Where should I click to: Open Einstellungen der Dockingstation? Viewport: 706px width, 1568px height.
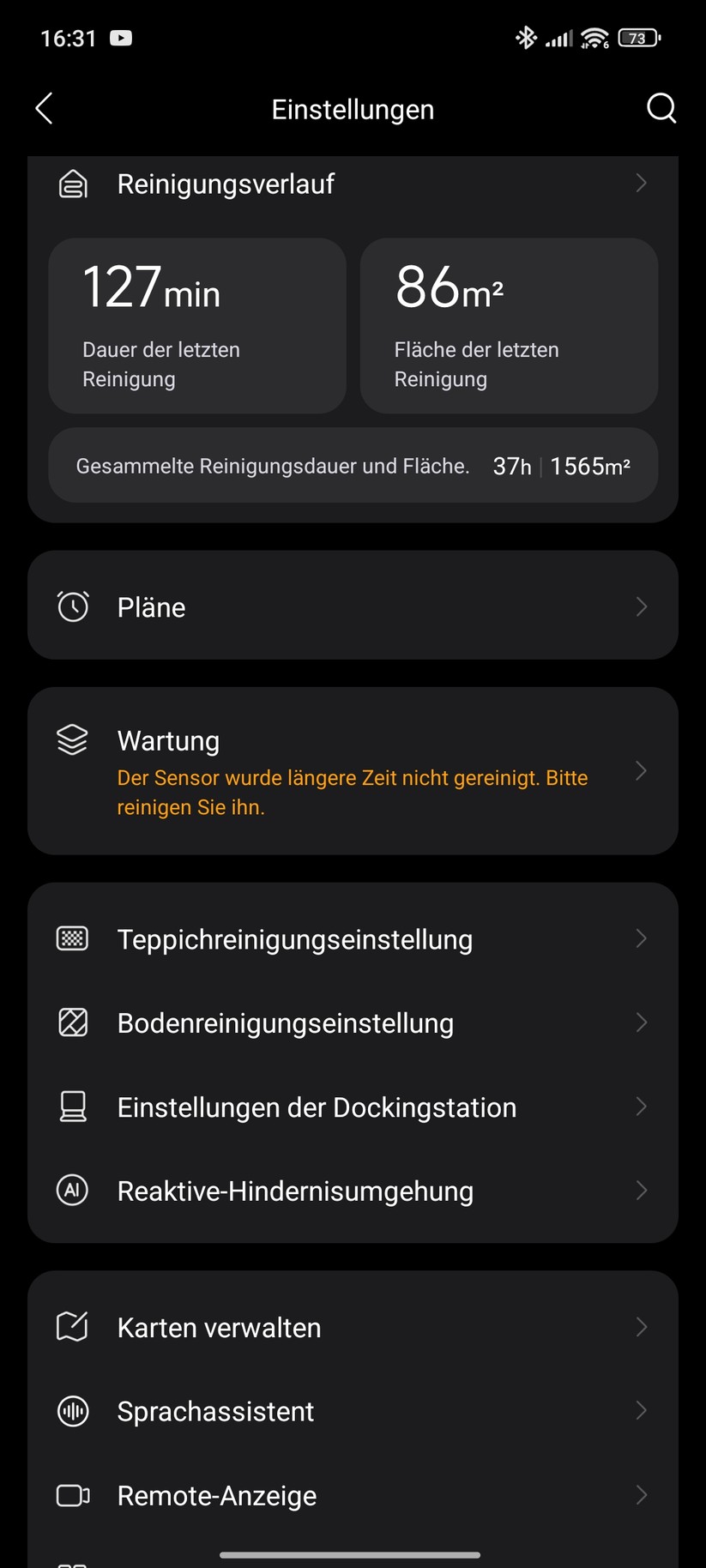(352, 1107)
